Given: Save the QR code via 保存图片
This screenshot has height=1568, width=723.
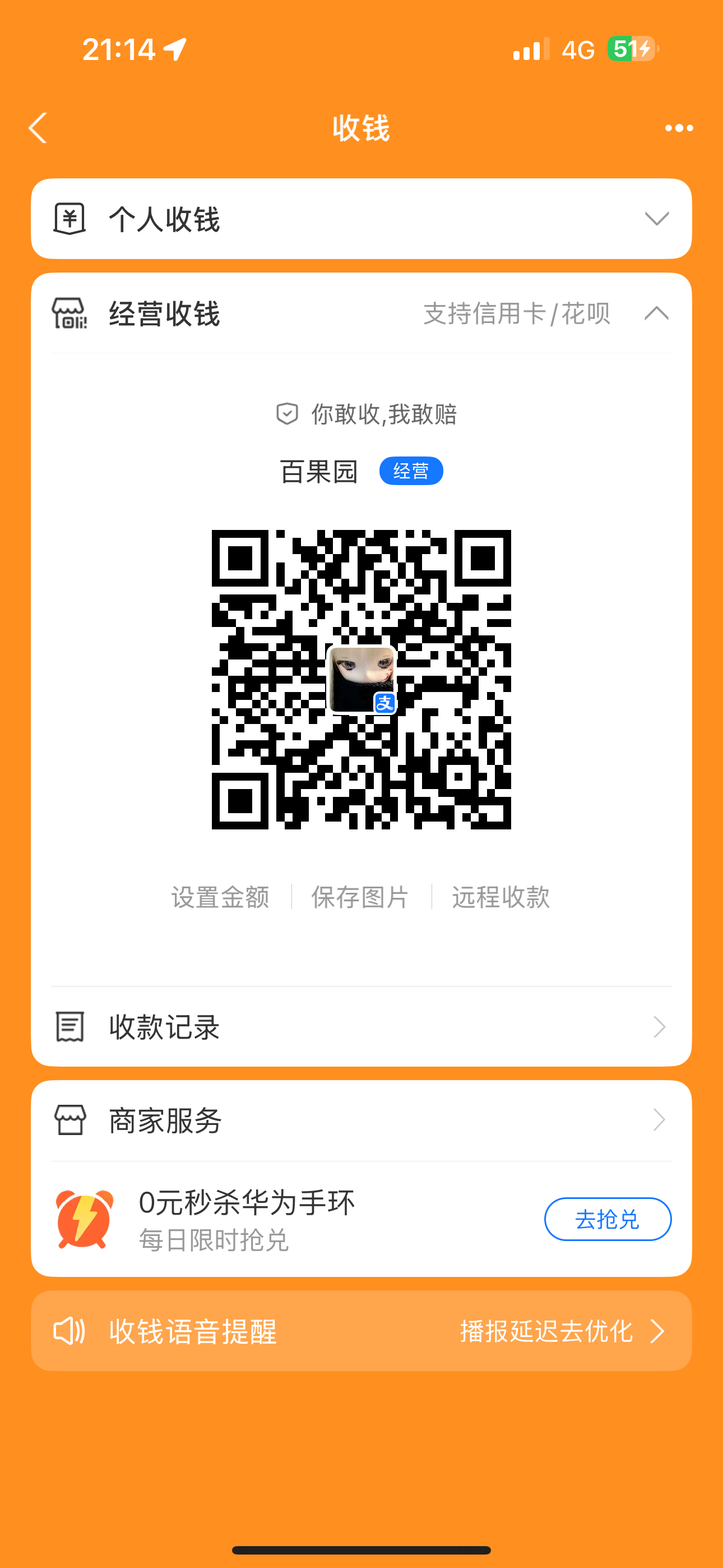Looking at the screenshot, I should (x=360, y=897).
